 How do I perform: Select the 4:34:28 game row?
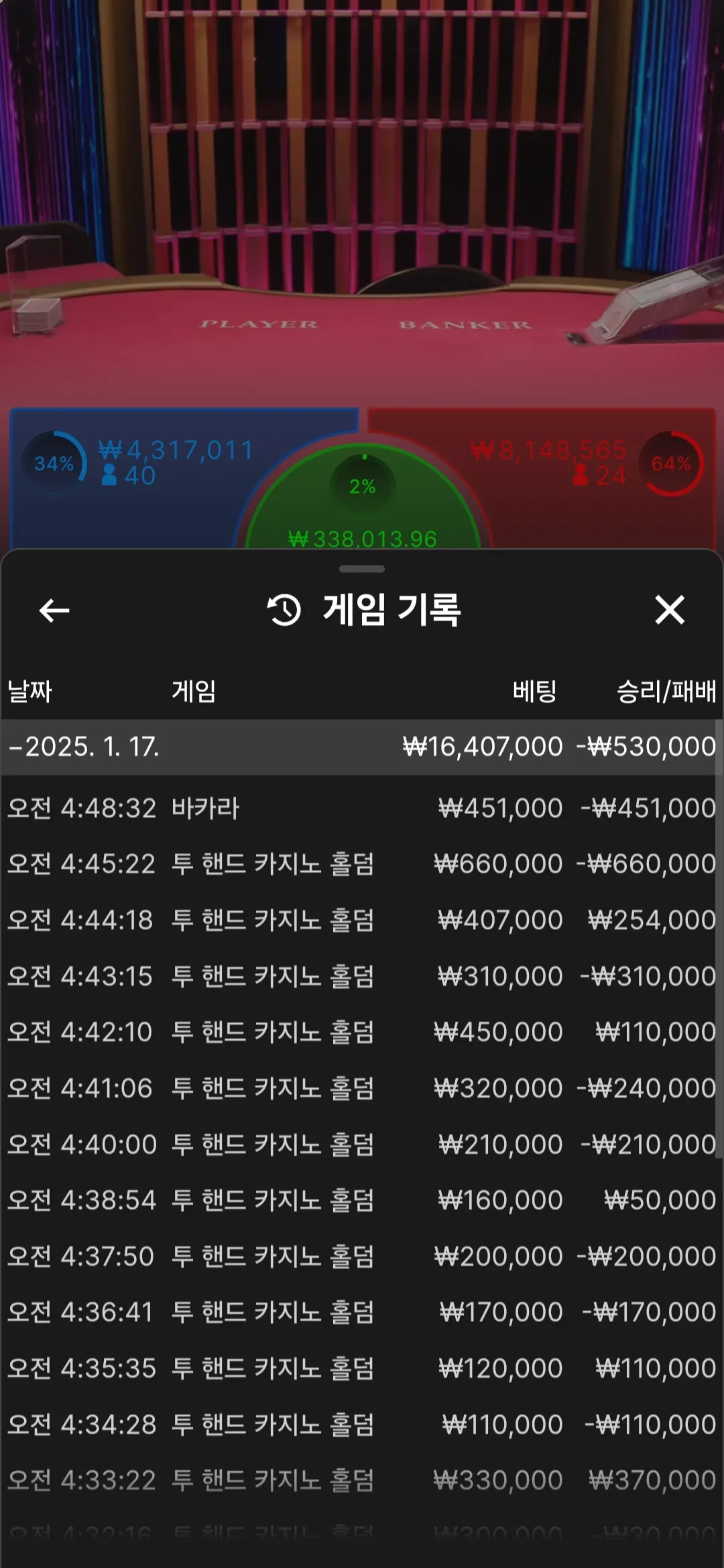pyautogui.click(x=362, y=1425)
